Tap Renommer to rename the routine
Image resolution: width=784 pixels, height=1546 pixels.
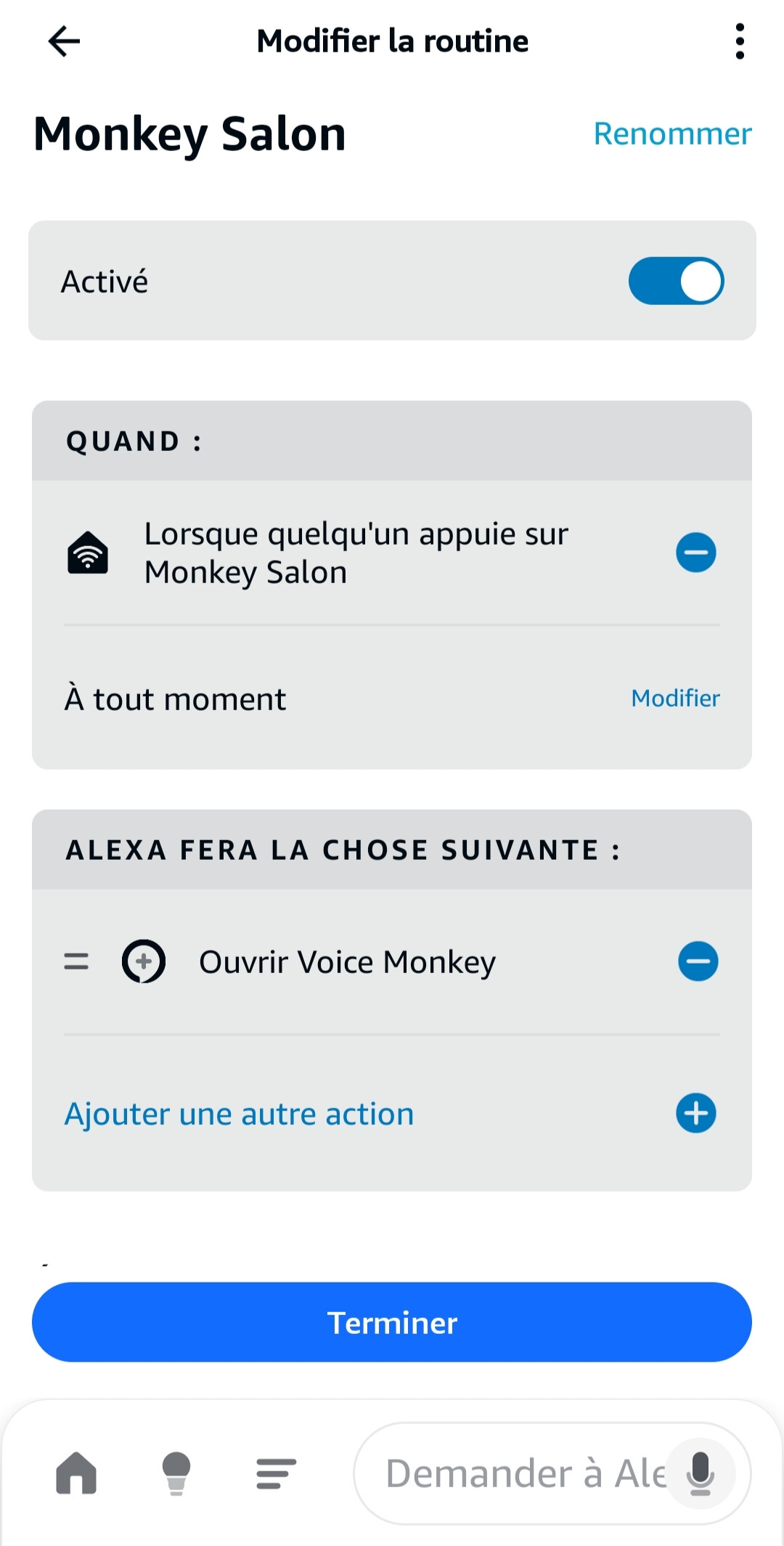point(672,134)
